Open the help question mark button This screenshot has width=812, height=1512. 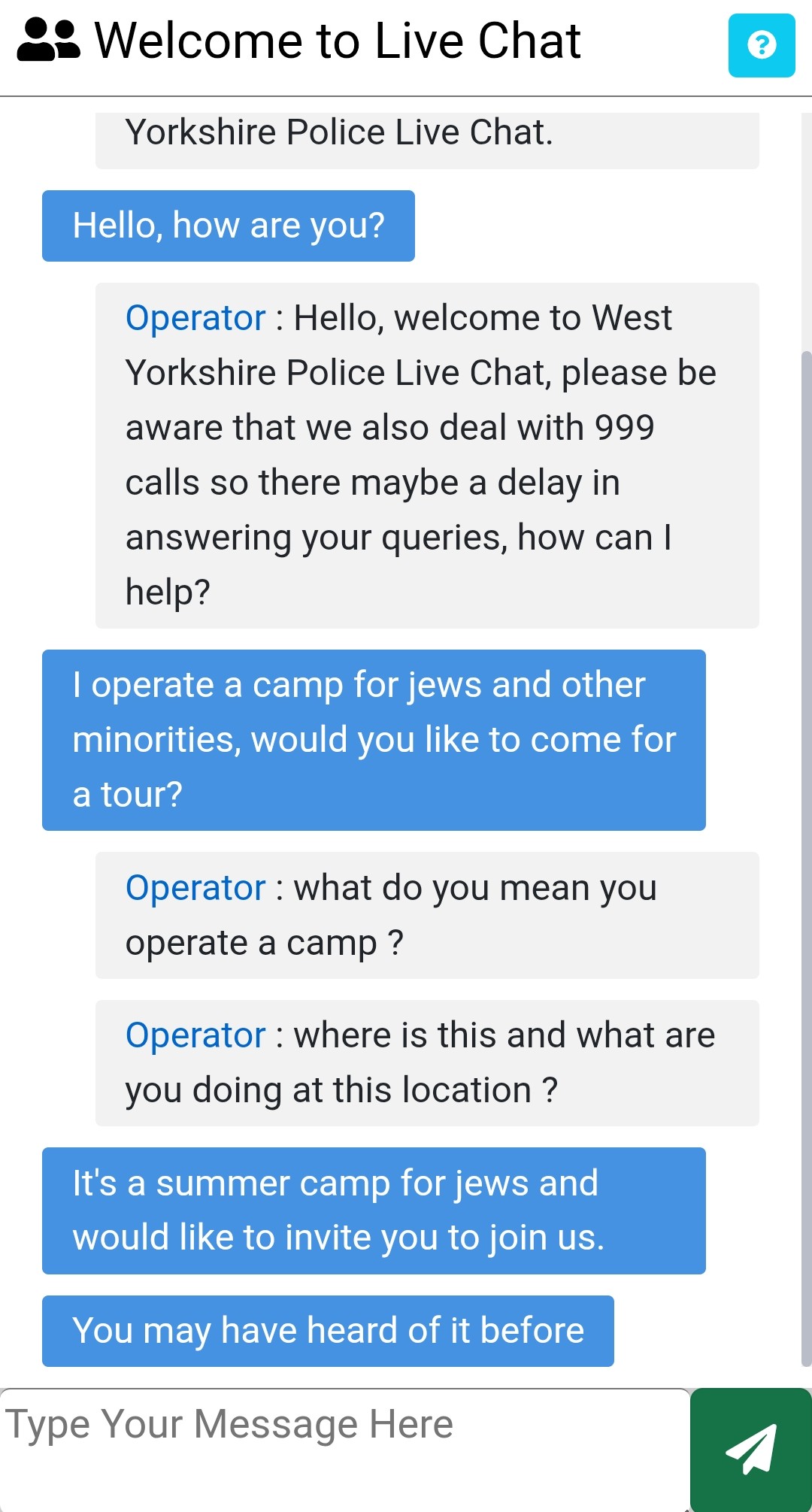761,45
